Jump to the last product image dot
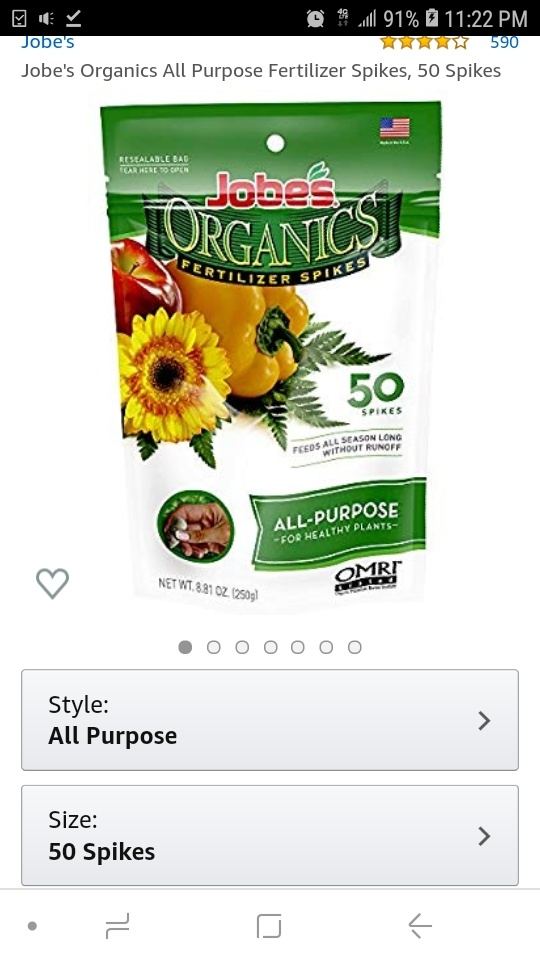 click(x=354, y=647)
